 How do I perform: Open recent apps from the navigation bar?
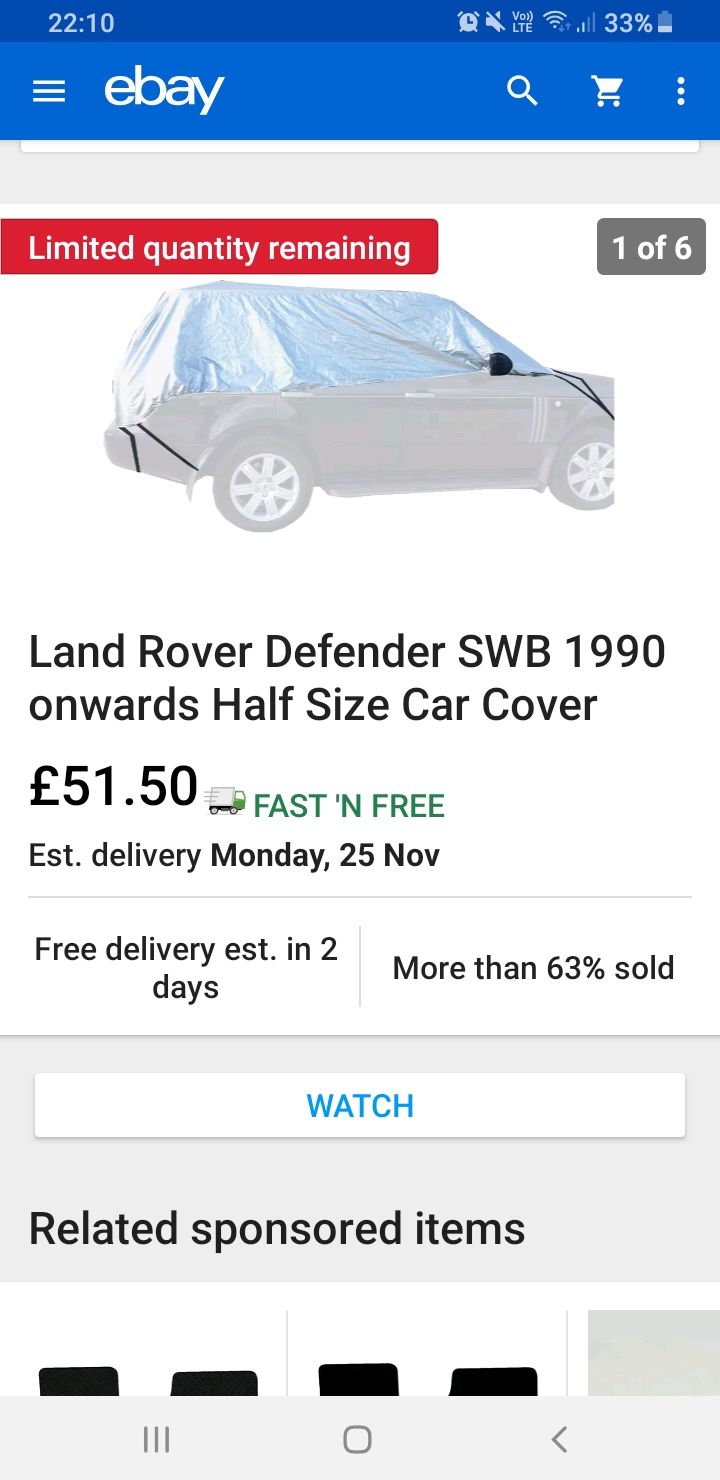point(157,1439)
